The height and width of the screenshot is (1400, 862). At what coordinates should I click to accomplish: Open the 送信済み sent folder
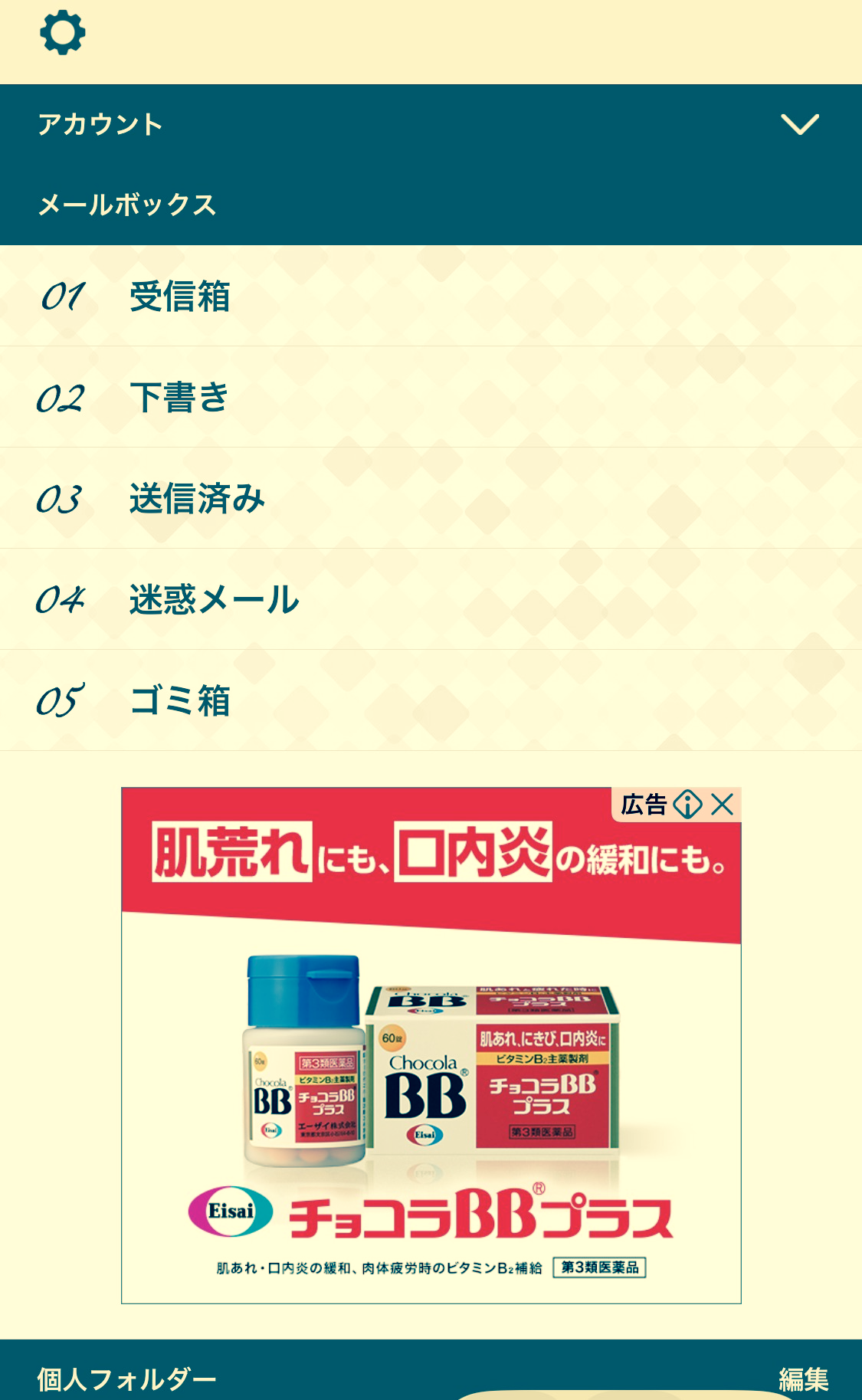point(196,499)
